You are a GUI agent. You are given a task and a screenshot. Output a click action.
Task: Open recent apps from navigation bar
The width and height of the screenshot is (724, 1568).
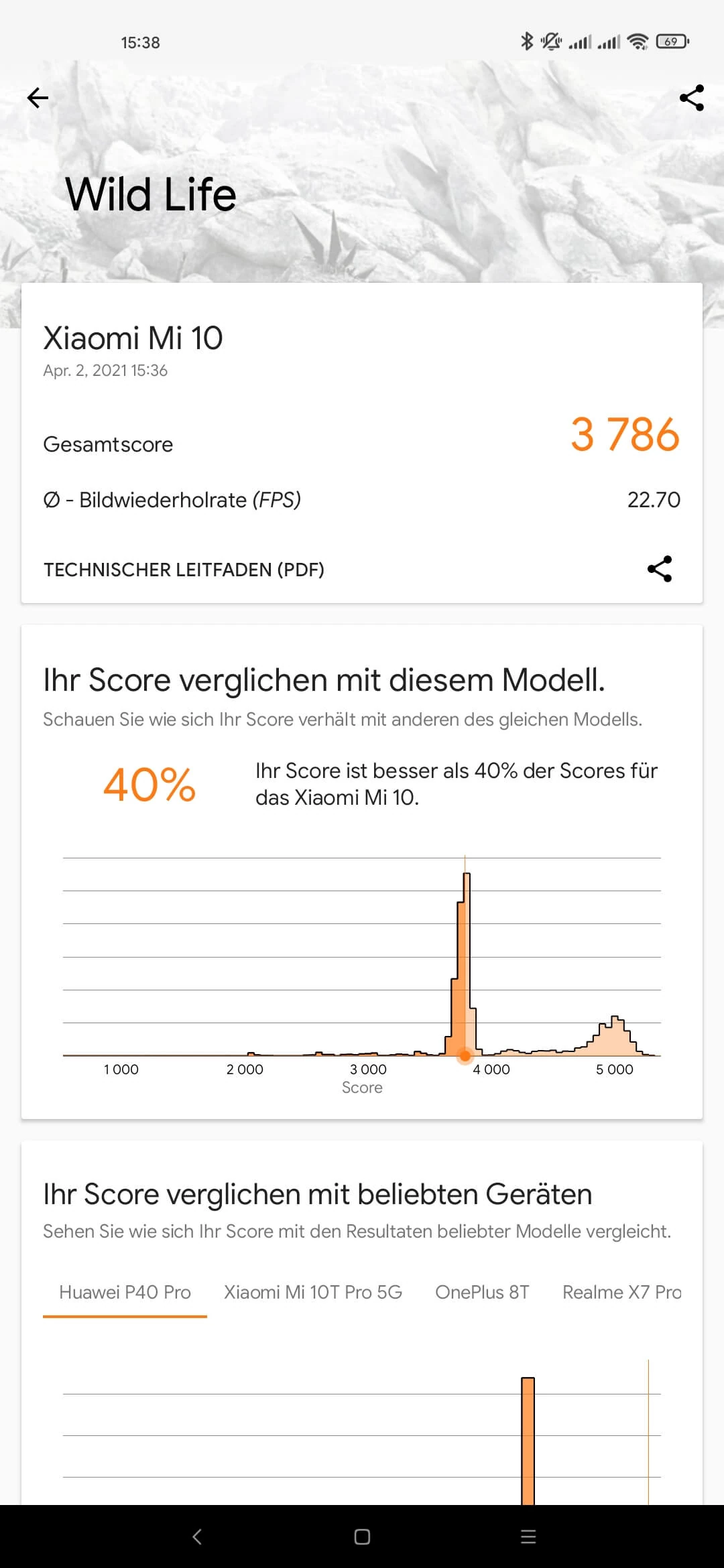528,1537
